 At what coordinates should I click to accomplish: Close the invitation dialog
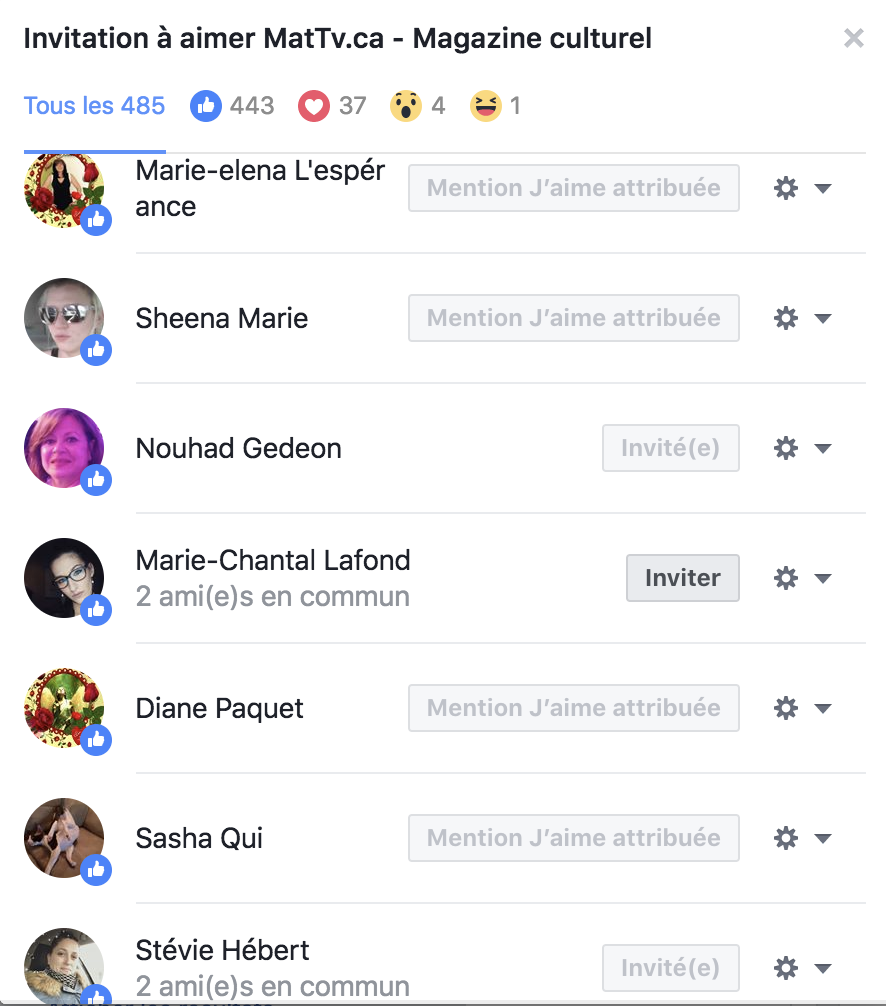click(853, 39)
